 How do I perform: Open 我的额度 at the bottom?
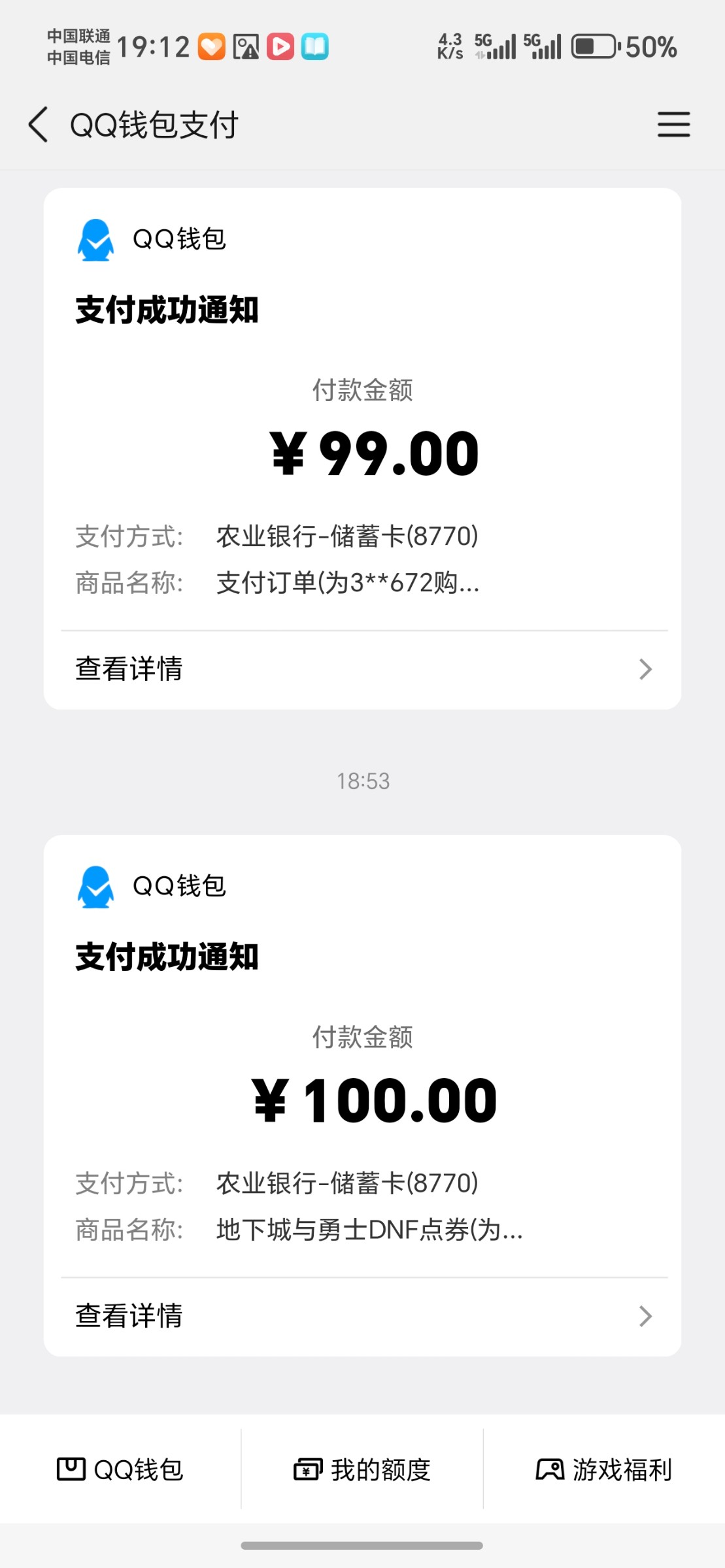362,1470
